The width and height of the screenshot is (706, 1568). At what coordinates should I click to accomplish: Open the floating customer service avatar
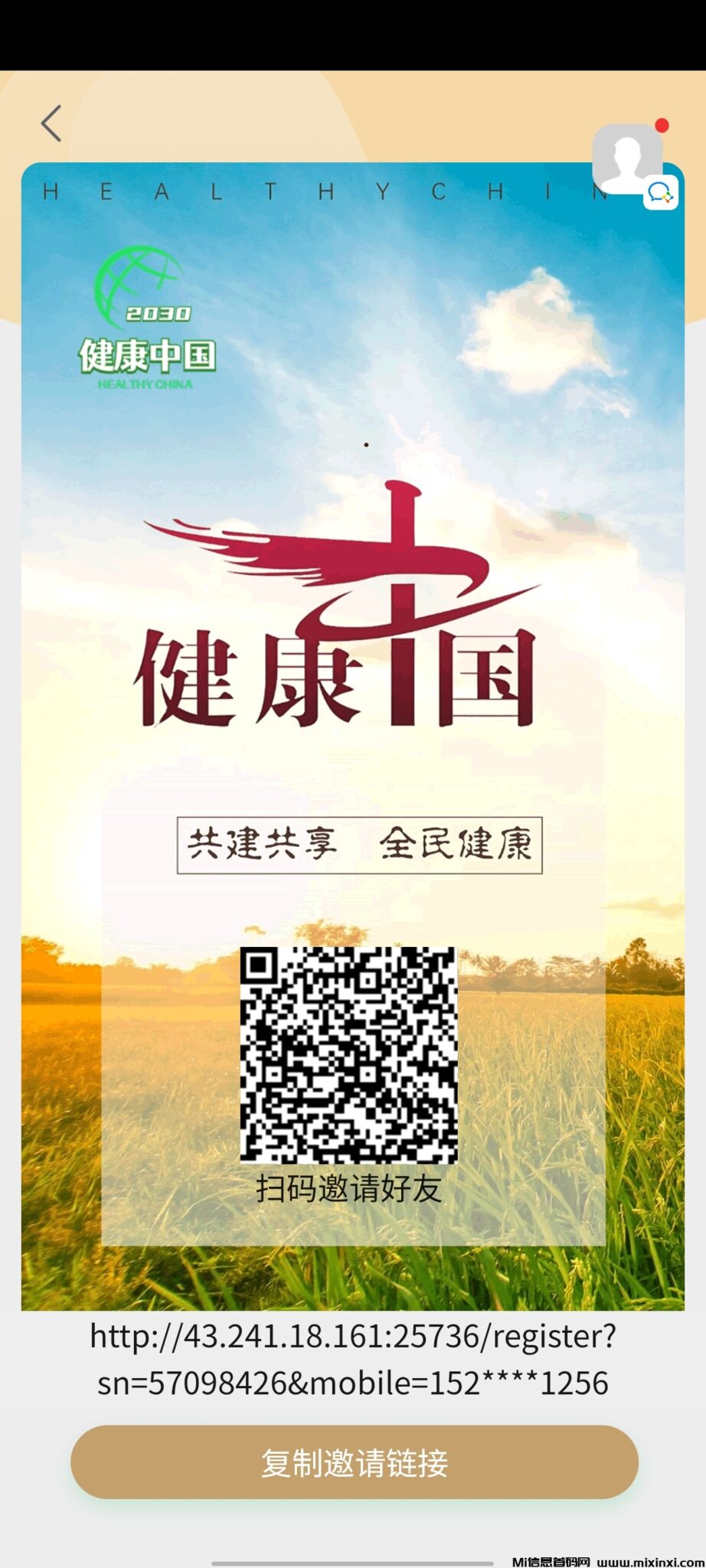(629, 162)
